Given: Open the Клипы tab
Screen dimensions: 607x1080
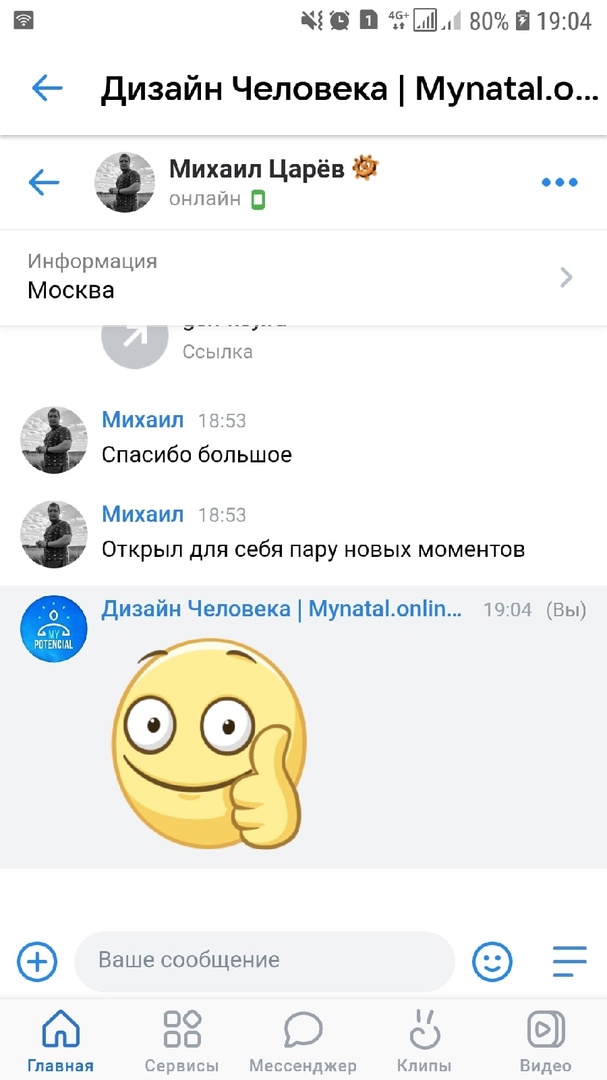Looking at the screenshot, I should click(x=424, y=1040).
